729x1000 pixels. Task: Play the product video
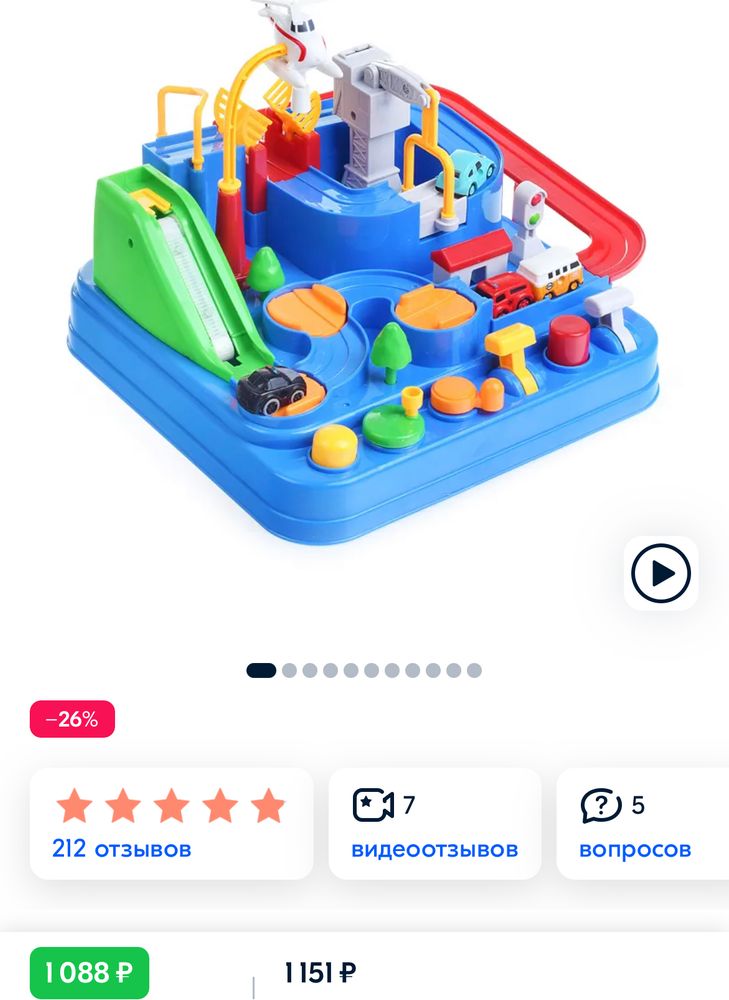tap(661, 574)
